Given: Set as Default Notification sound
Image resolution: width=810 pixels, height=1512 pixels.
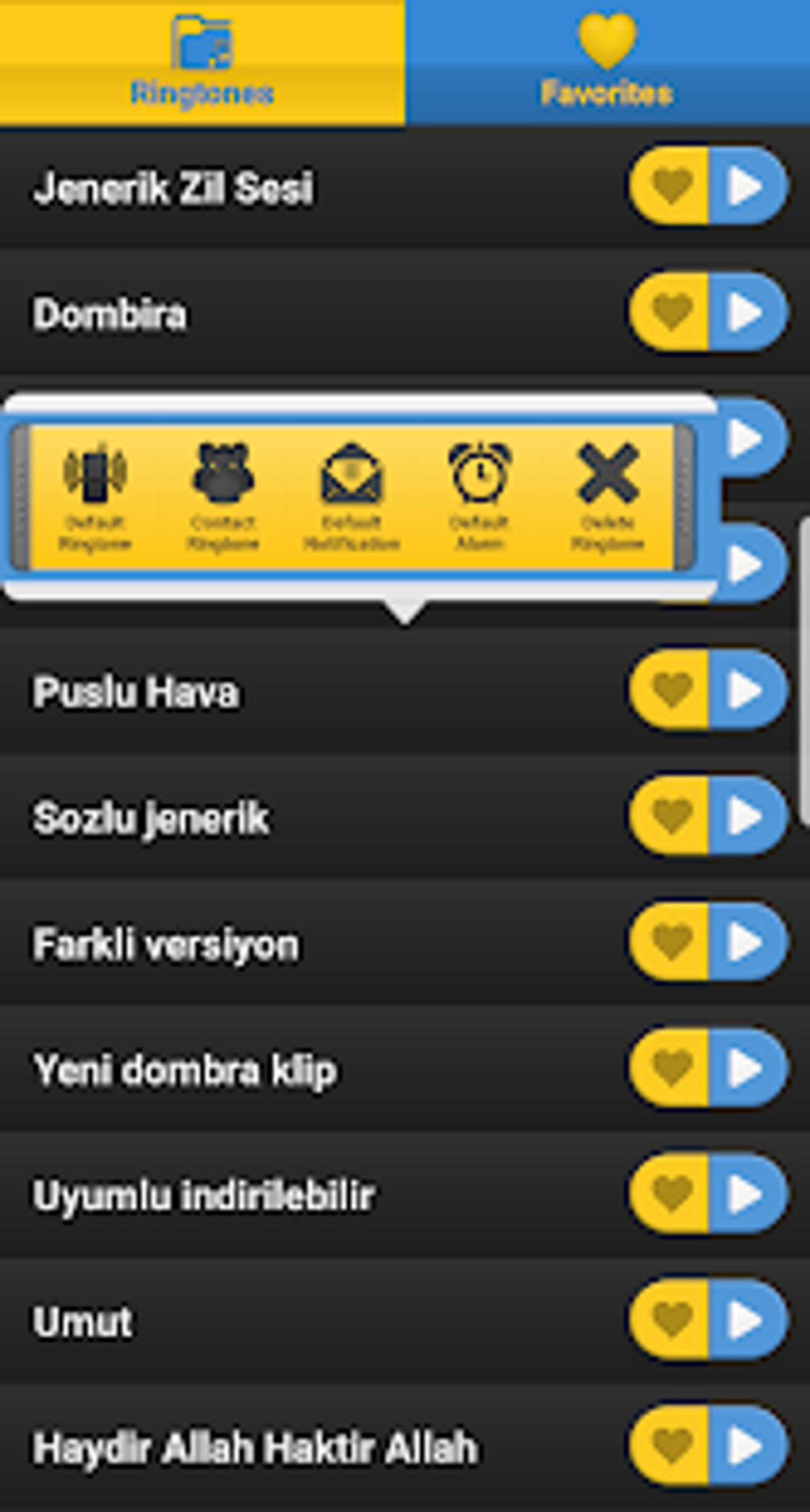Looking at the screenshot, I should pos(351,496).
